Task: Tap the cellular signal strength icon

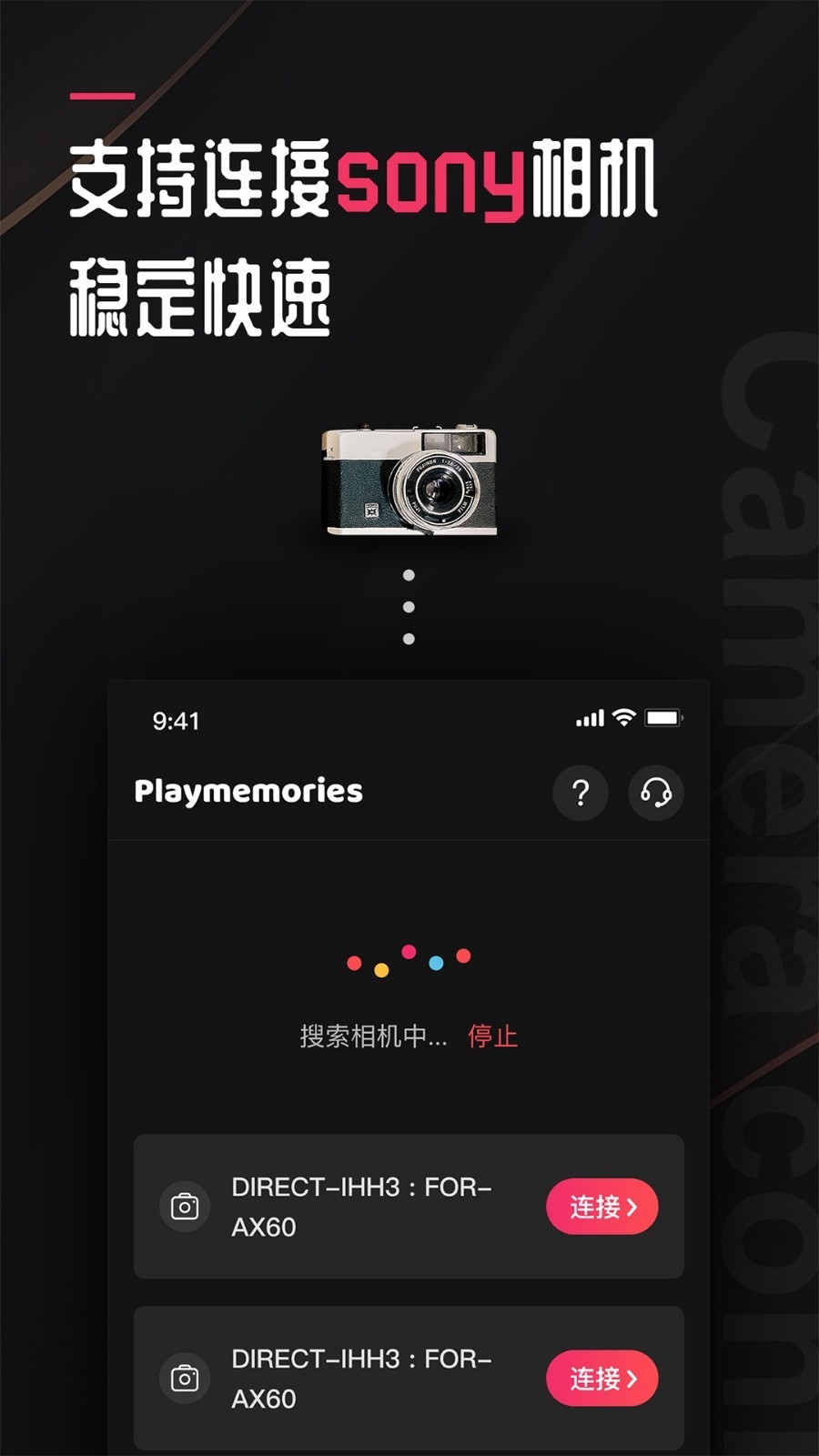Action: (590, 719)
